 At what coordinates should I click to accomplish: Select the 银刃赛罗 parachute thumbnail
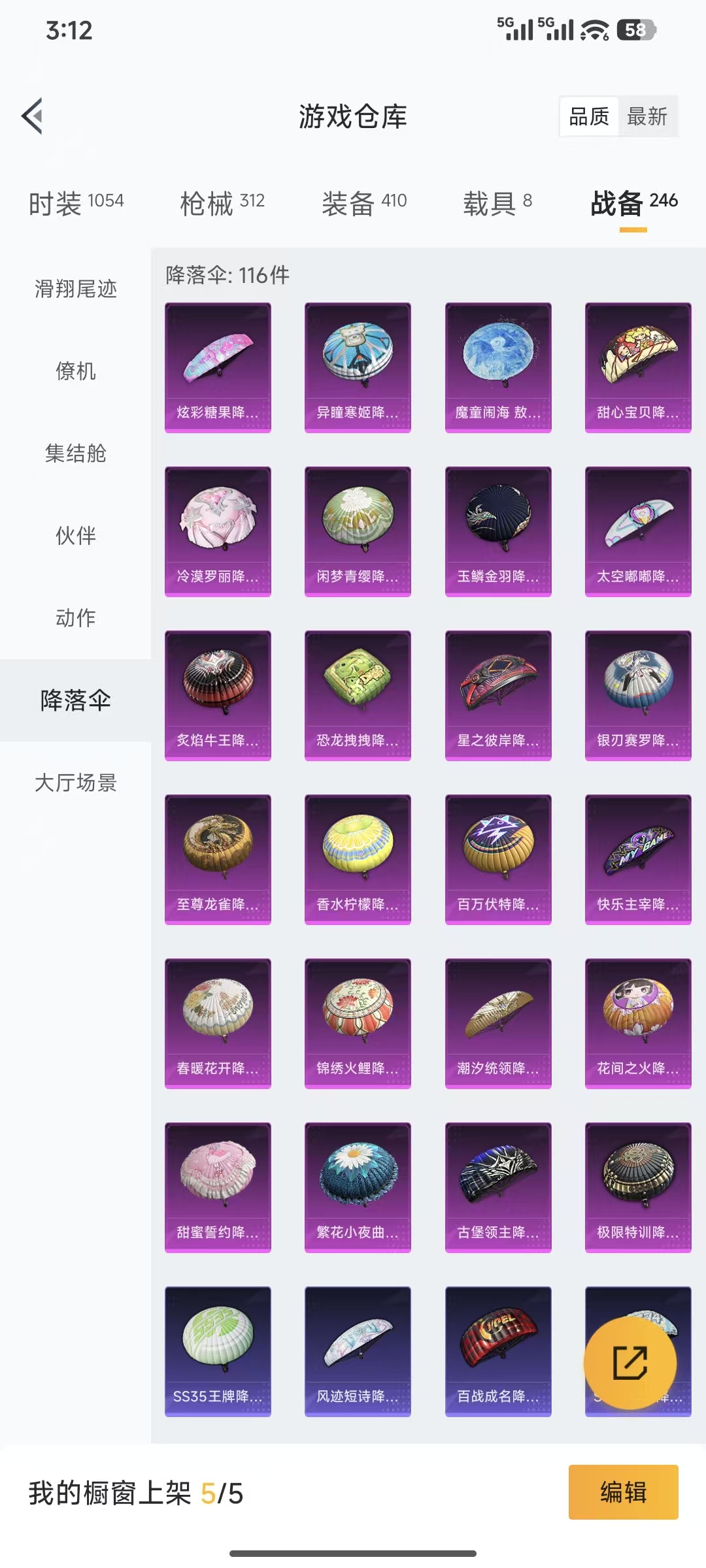[637, 695]
